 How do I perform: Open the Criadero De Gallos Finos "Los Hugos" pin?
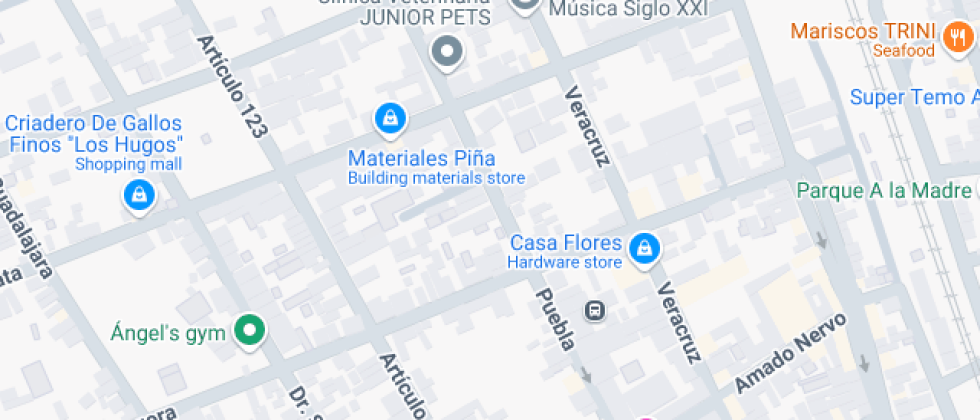click(x=139, y=194)
